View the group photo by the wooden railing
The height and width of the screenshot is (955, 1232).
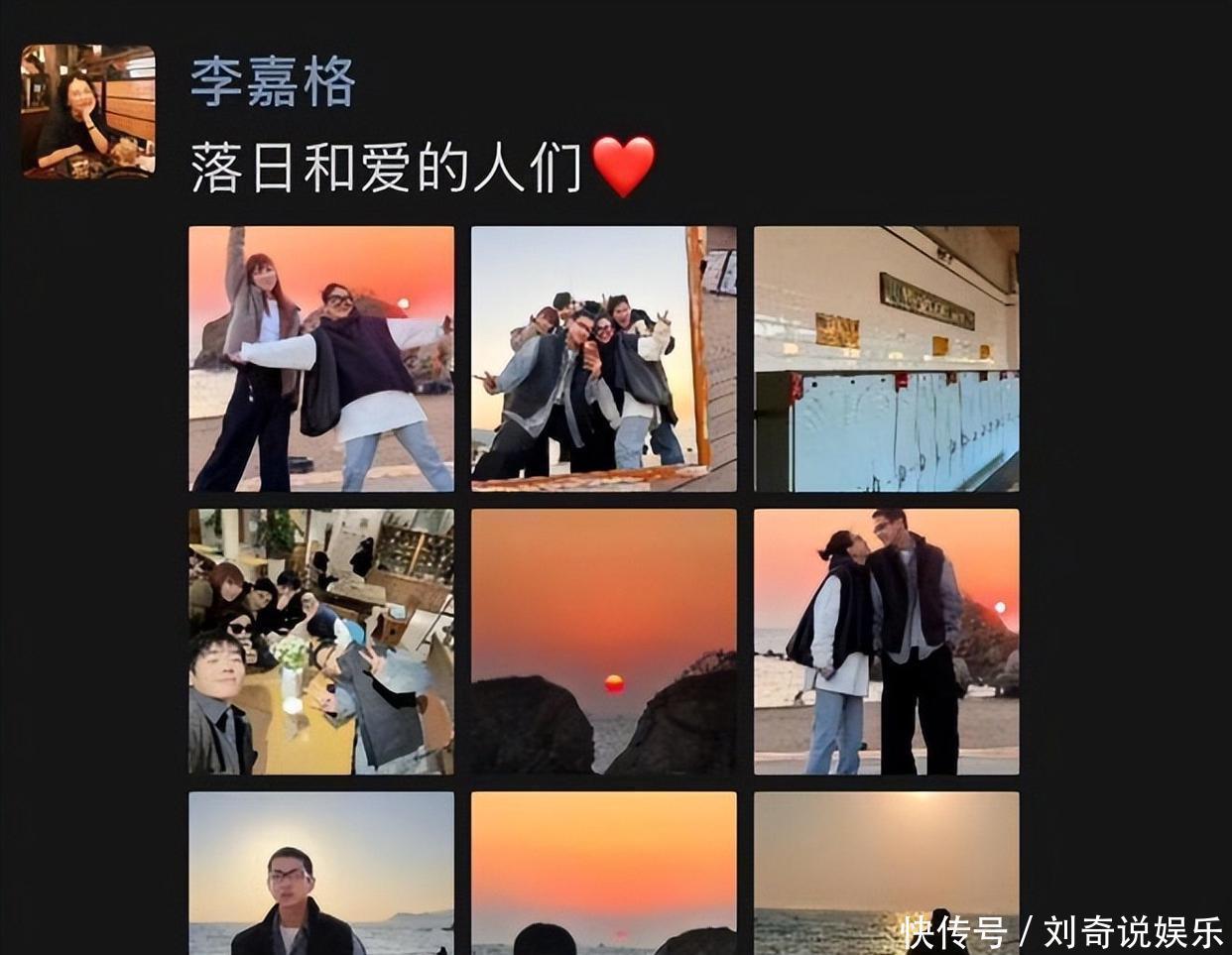(603, 359)
